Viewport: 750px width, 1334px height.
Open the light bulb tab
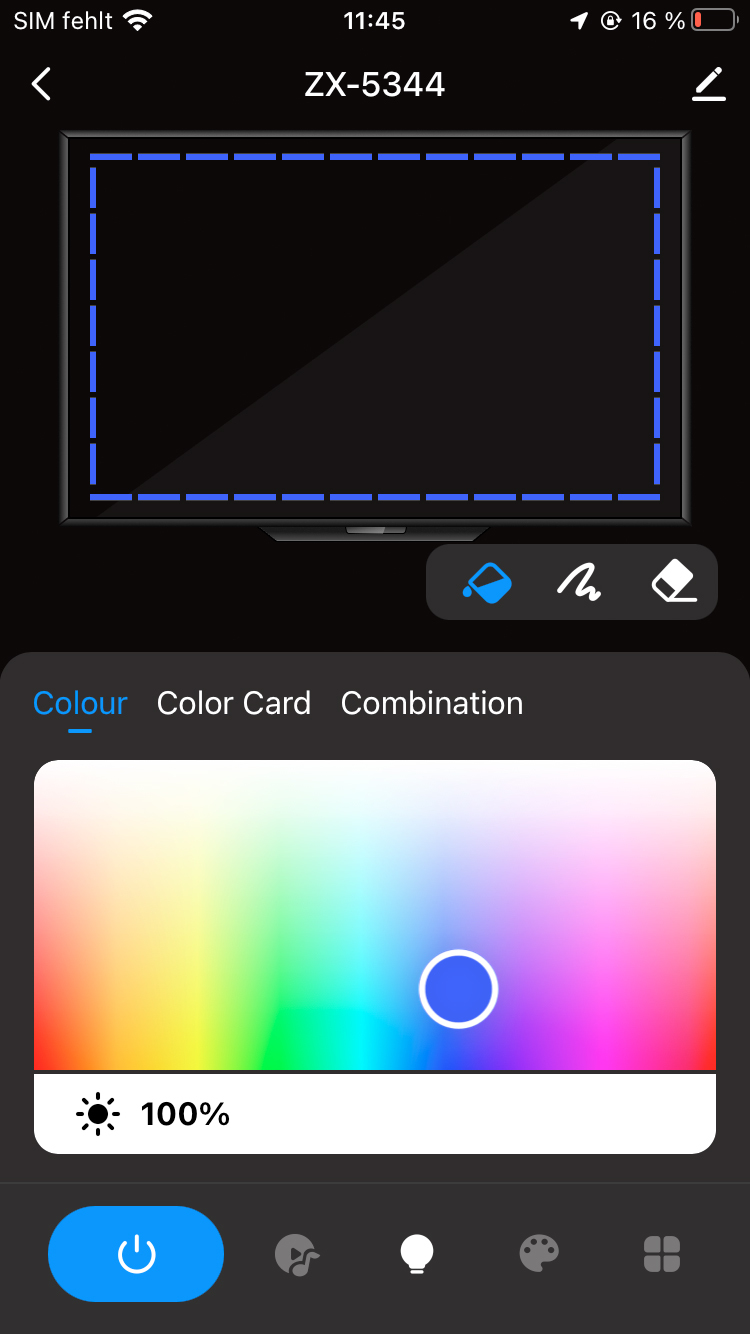click(x=417, y=1254)
